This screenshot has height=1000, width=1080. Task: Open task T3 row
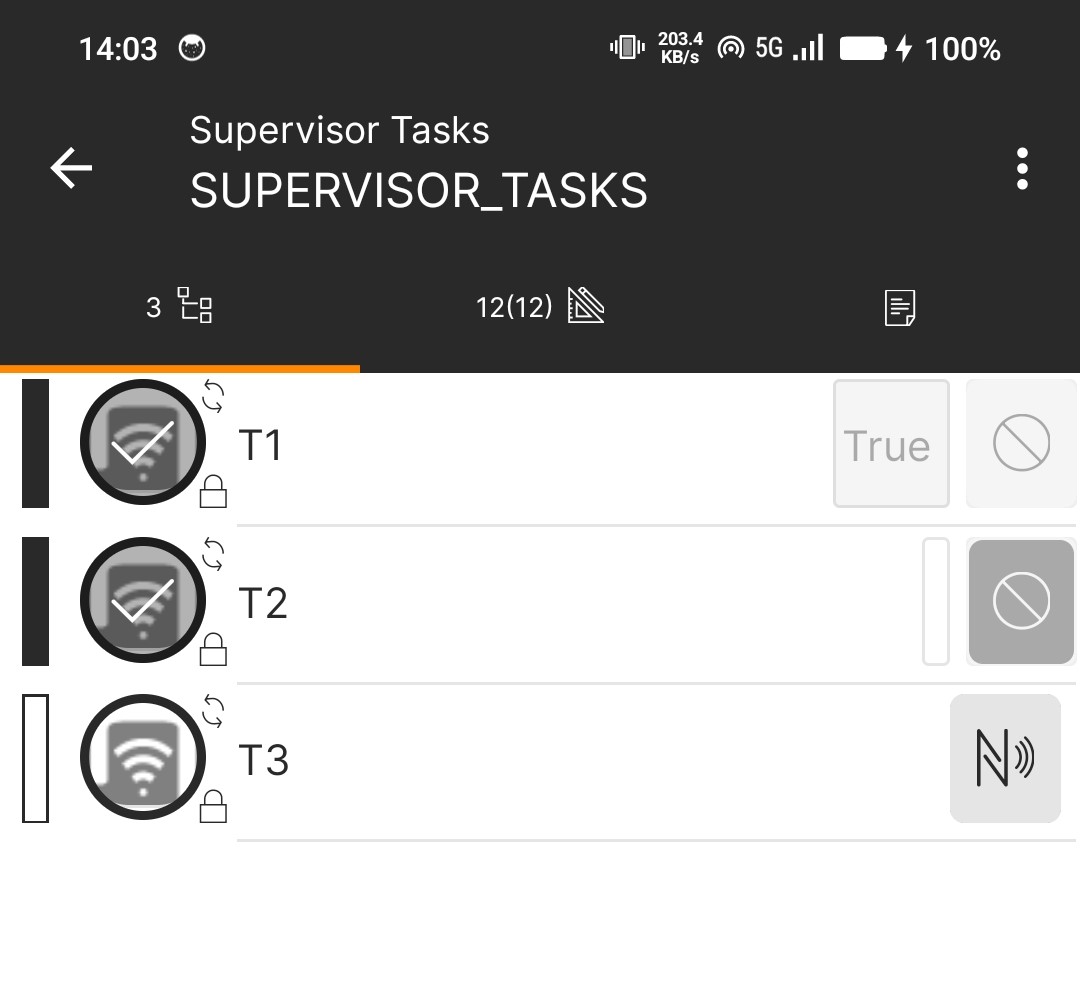(x=500, y=760)
